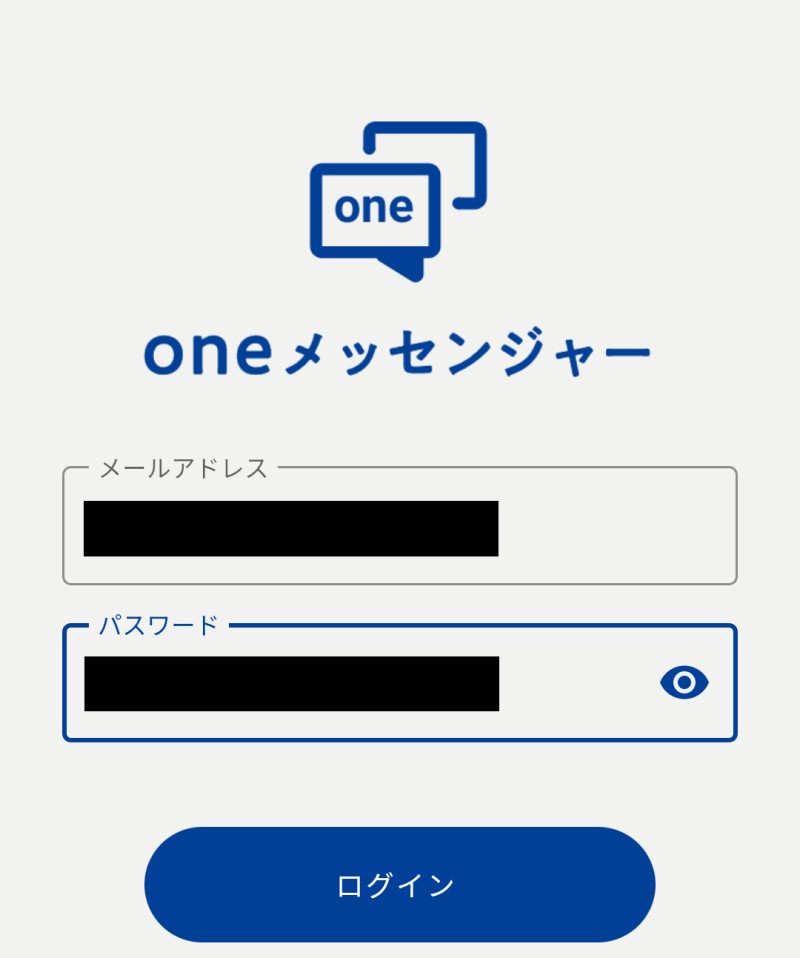The width and height of the screenshot is (800, 958).
Task: Click the one メッセンジャー title text
Action: point(400,350)
